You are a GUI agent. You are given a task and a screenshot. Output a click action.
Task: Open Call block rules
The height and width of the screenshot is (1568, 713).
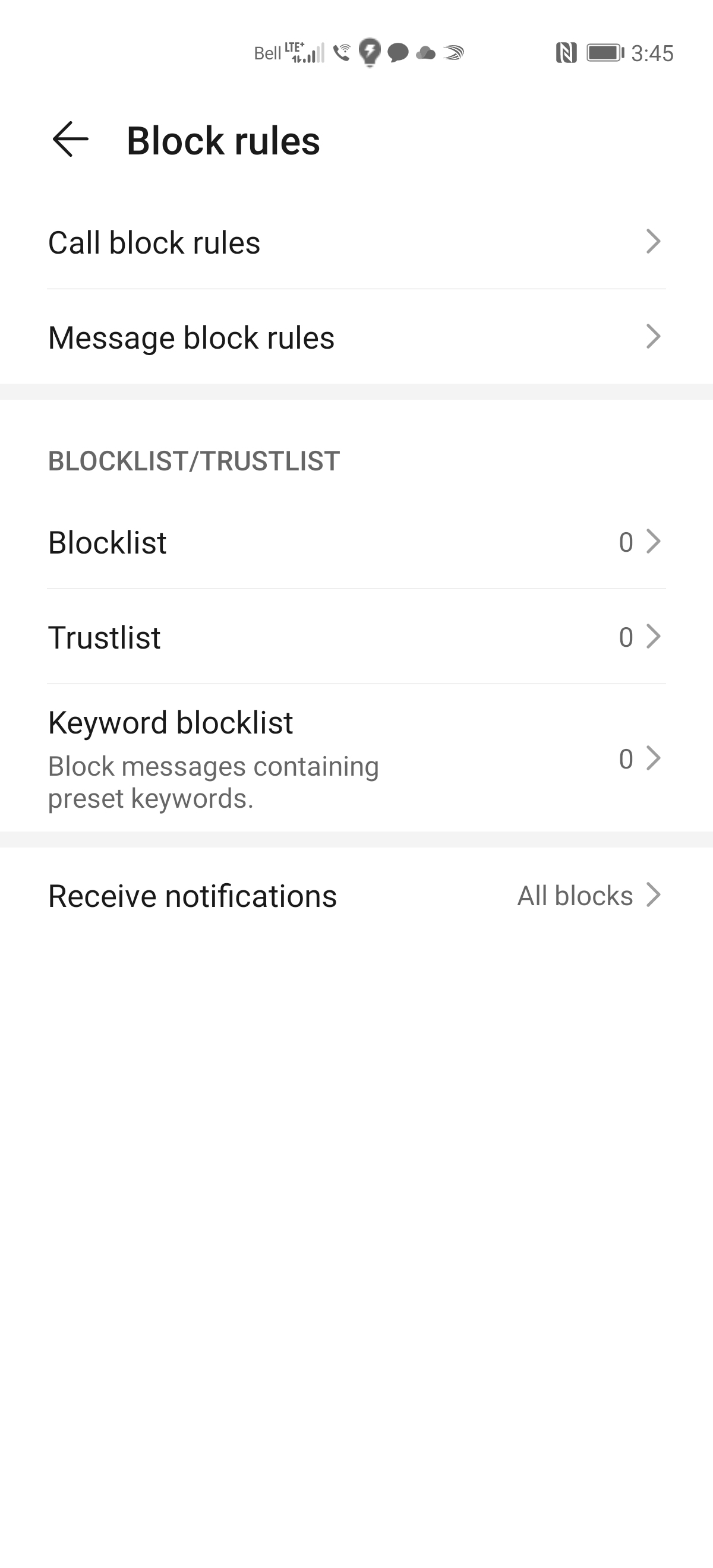tap(356, 242)
